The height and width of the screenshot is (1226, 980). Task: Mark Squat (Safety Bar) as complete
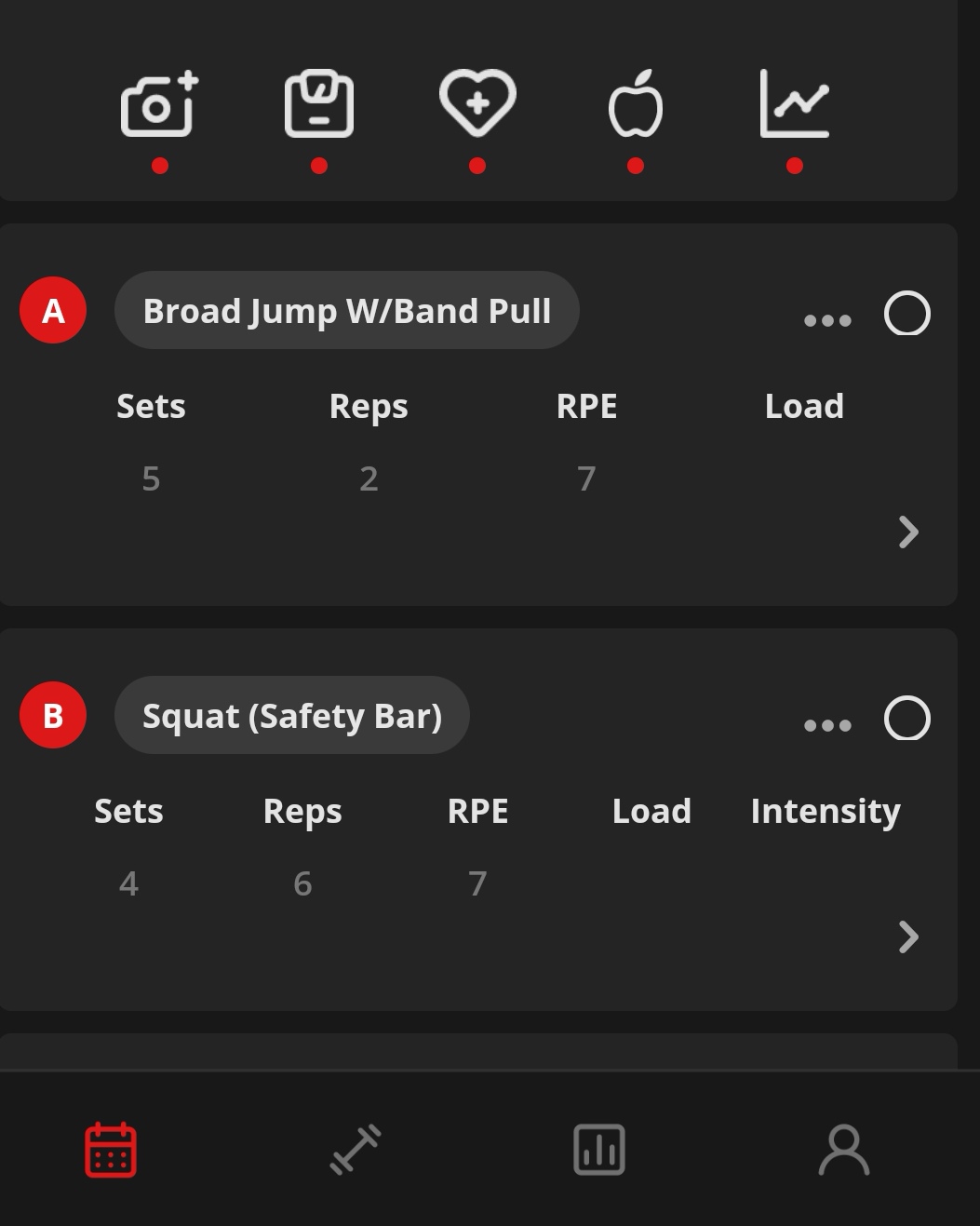pos(906,719)
